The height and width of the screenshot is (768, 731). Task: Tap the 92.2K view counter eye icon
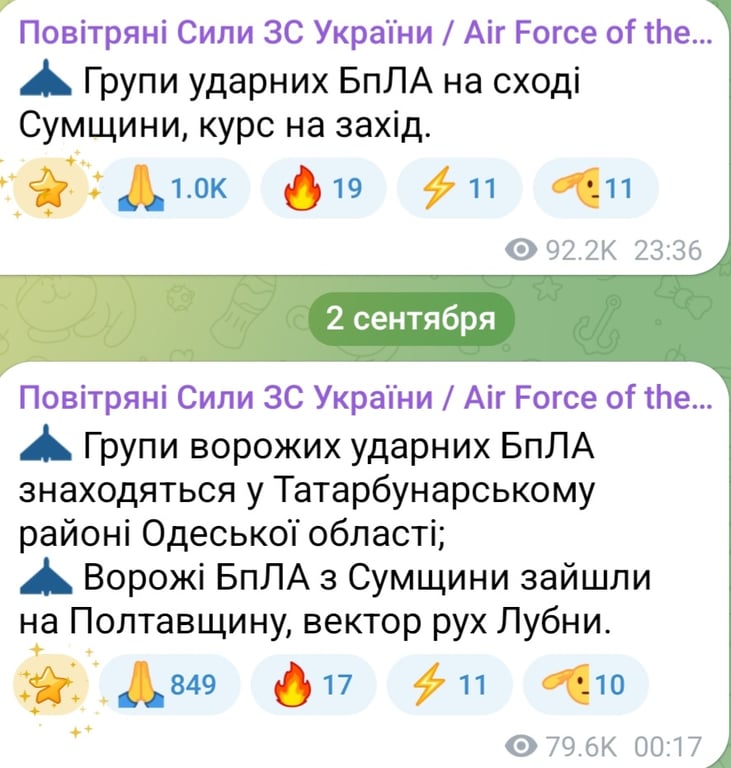[x=523, y=250]
